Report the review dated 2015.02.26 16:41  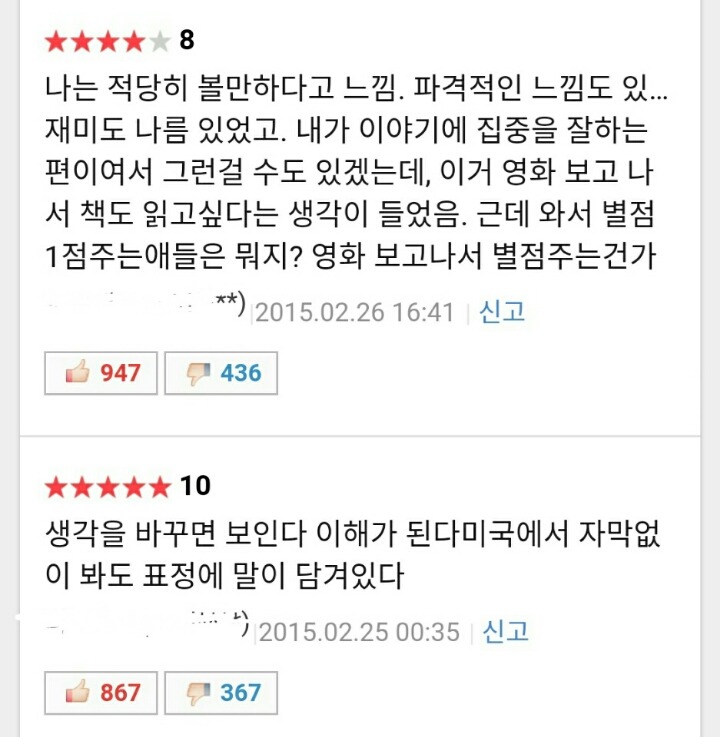coord(502,312)
